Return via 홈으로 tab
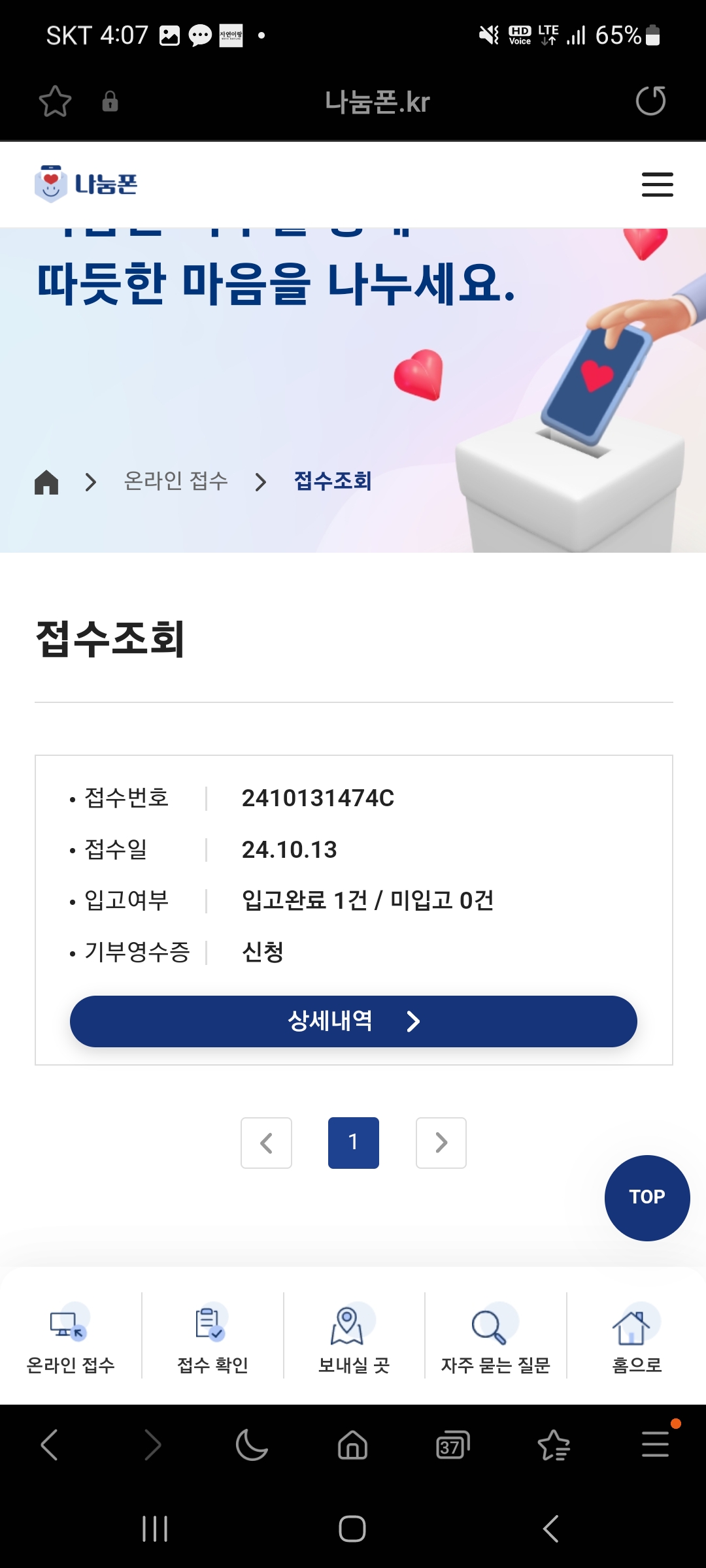The width and height of the screenshot is (706, 1568). pyautogui.click(x=636, y=1337)
